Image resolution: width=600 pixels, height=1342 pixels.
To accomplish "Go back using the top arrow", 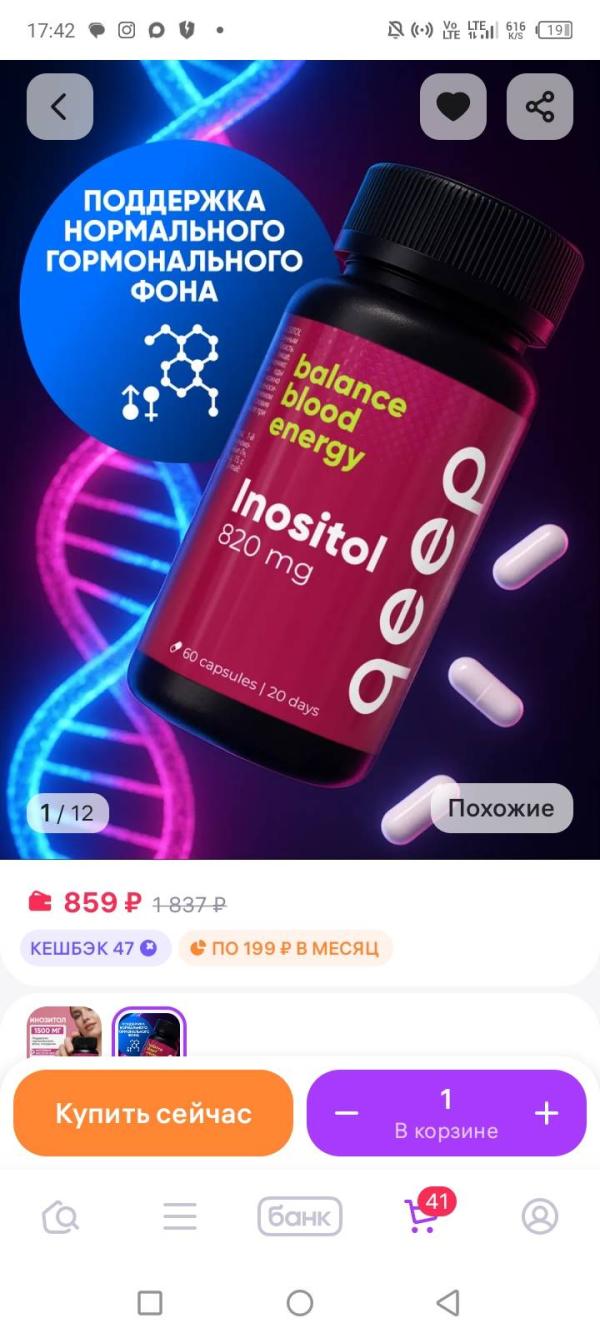I will [59, 106].
